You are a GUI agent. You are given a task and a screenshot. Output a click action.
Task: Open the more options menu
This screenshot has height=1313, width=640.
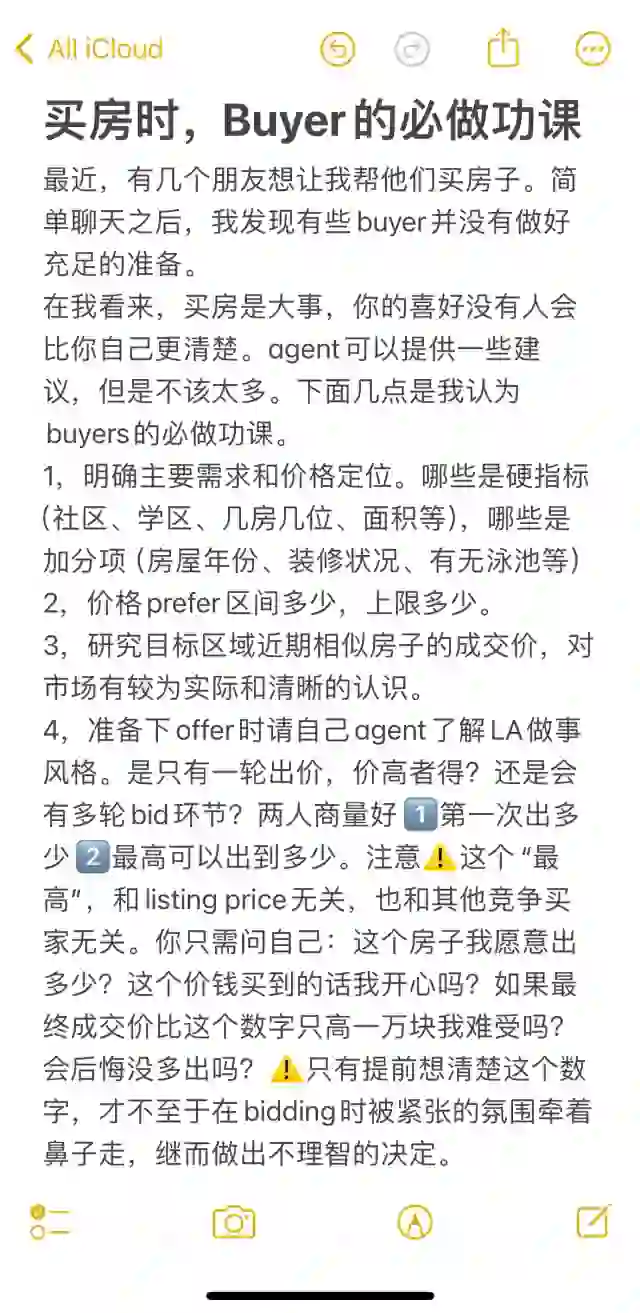click(x=593, y=48)
